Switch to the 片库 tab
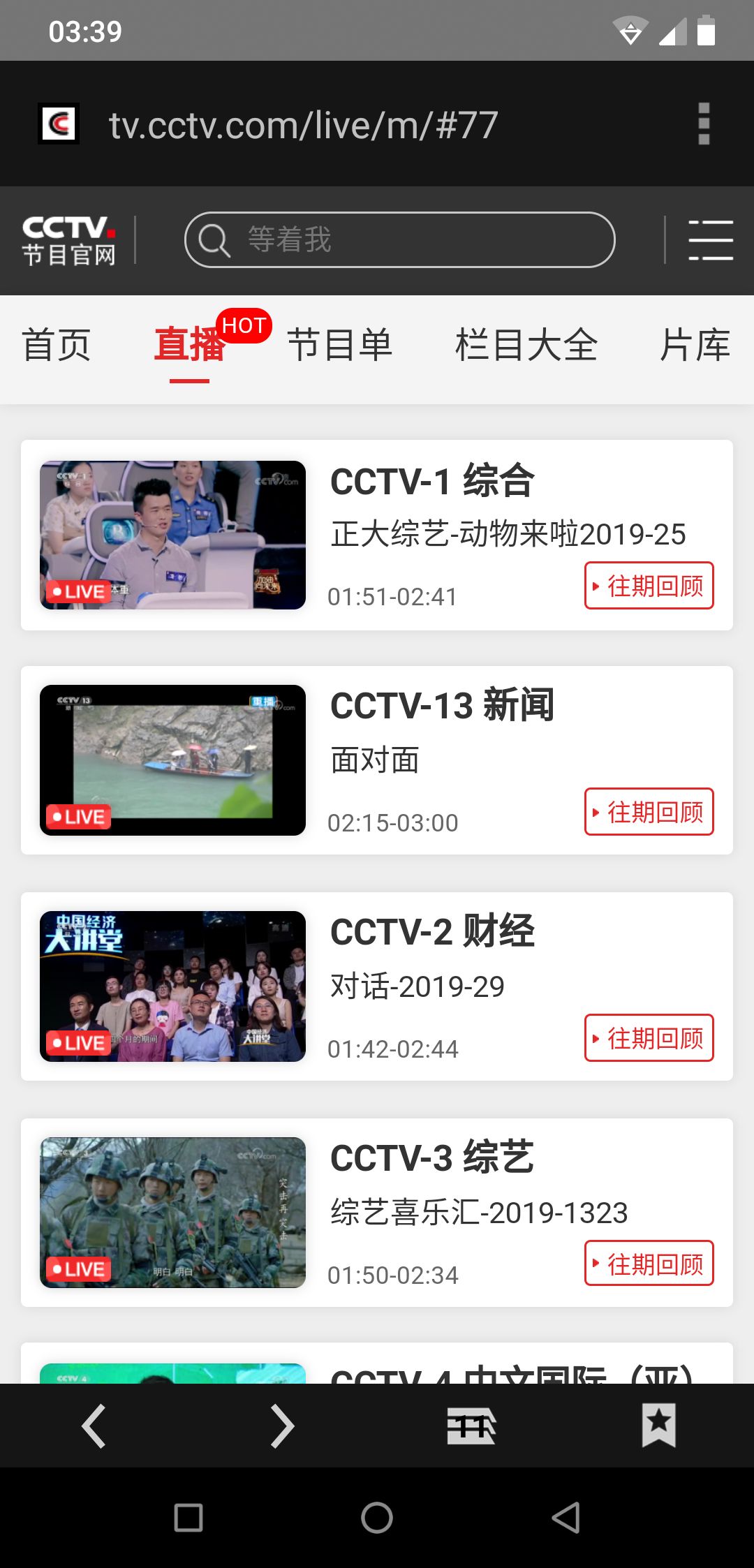The height and width of the screenshot is (1568, 754). pyautogui.click(x=695, y=345)
